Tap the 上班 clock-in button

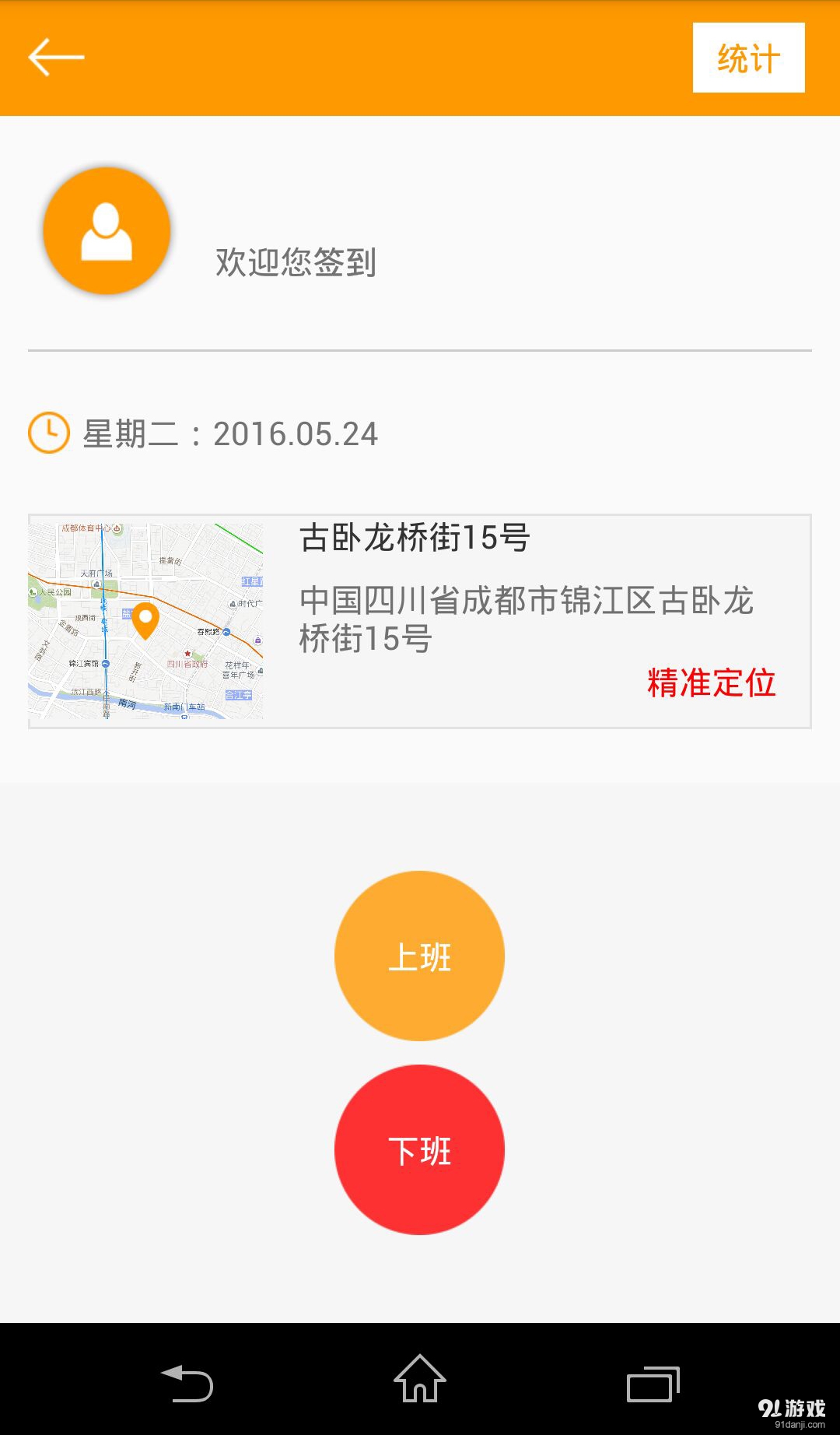pyautogui.click(x=418, y=956)
